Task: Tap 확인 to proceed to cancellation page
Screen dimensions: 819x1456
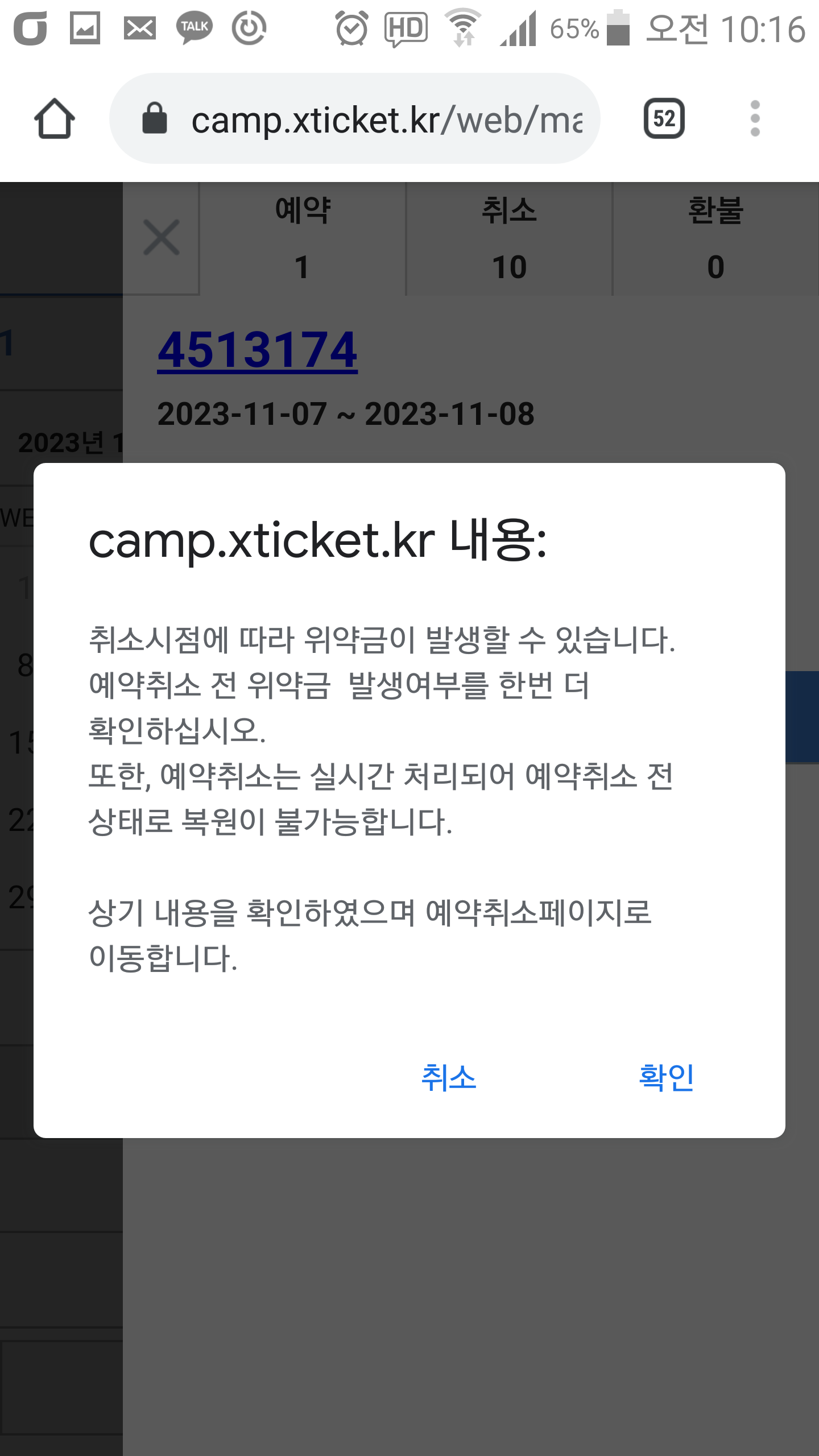Action: 666,1077
